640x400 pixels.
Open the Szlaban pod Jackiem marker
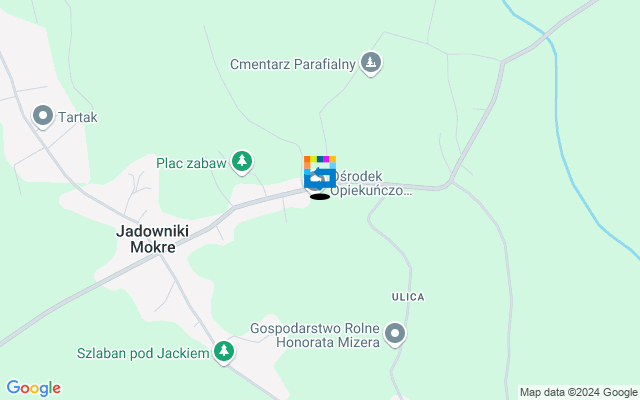(225, 352)
